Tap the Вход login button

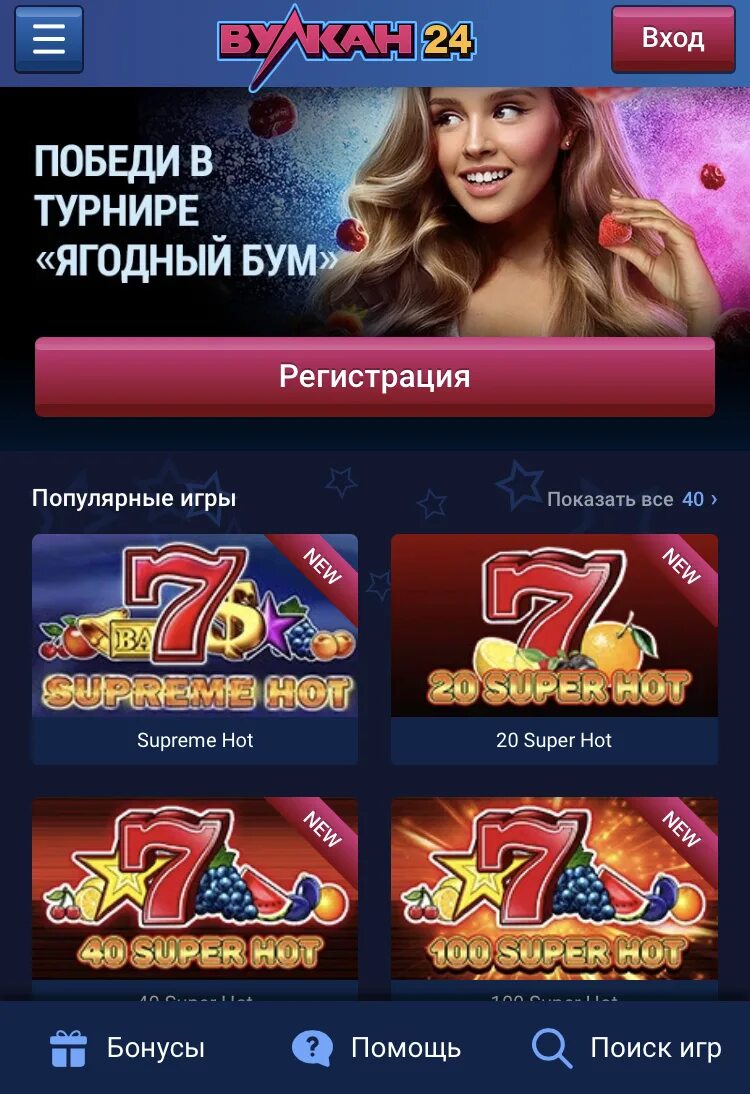672,40
